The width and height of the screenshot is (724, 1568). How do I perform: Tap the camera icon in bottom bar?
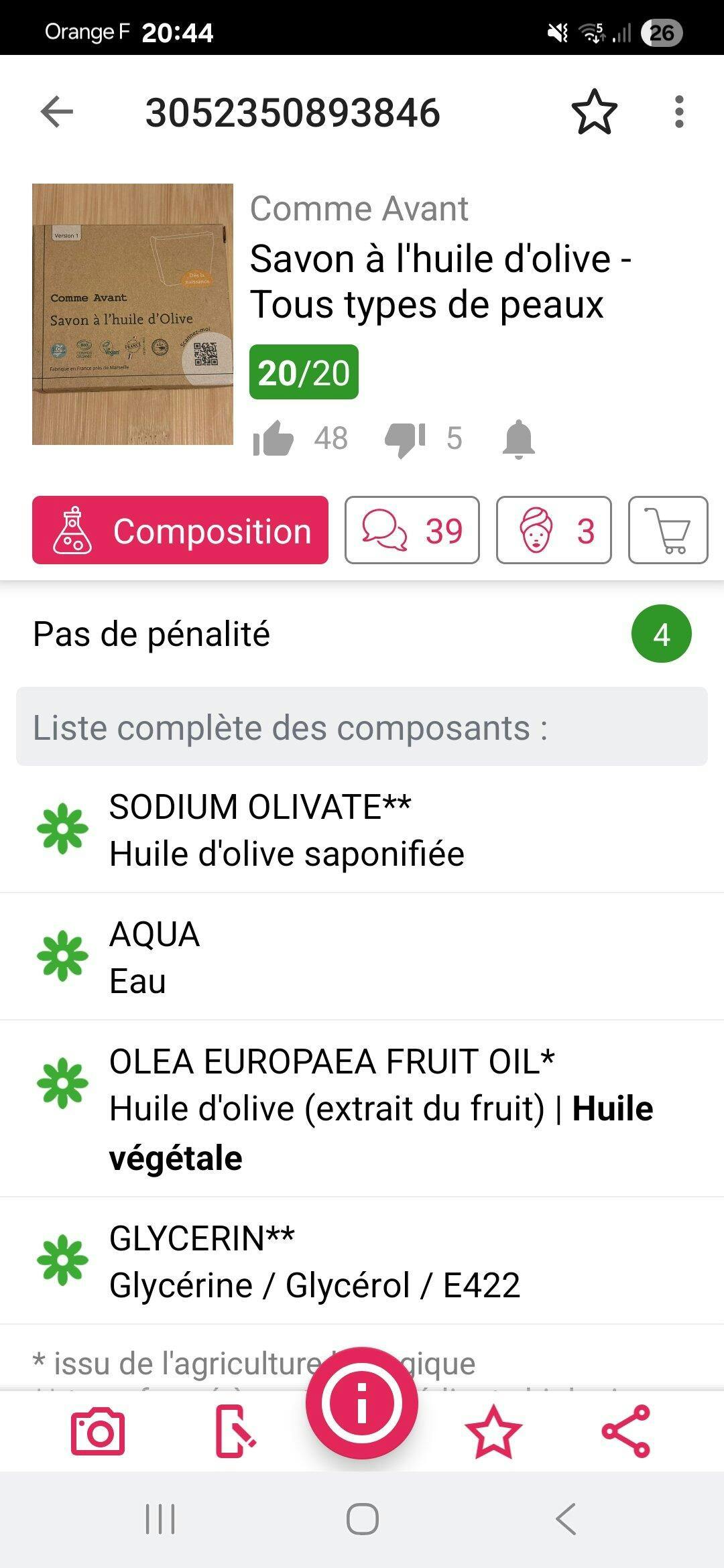(98, 1431)
